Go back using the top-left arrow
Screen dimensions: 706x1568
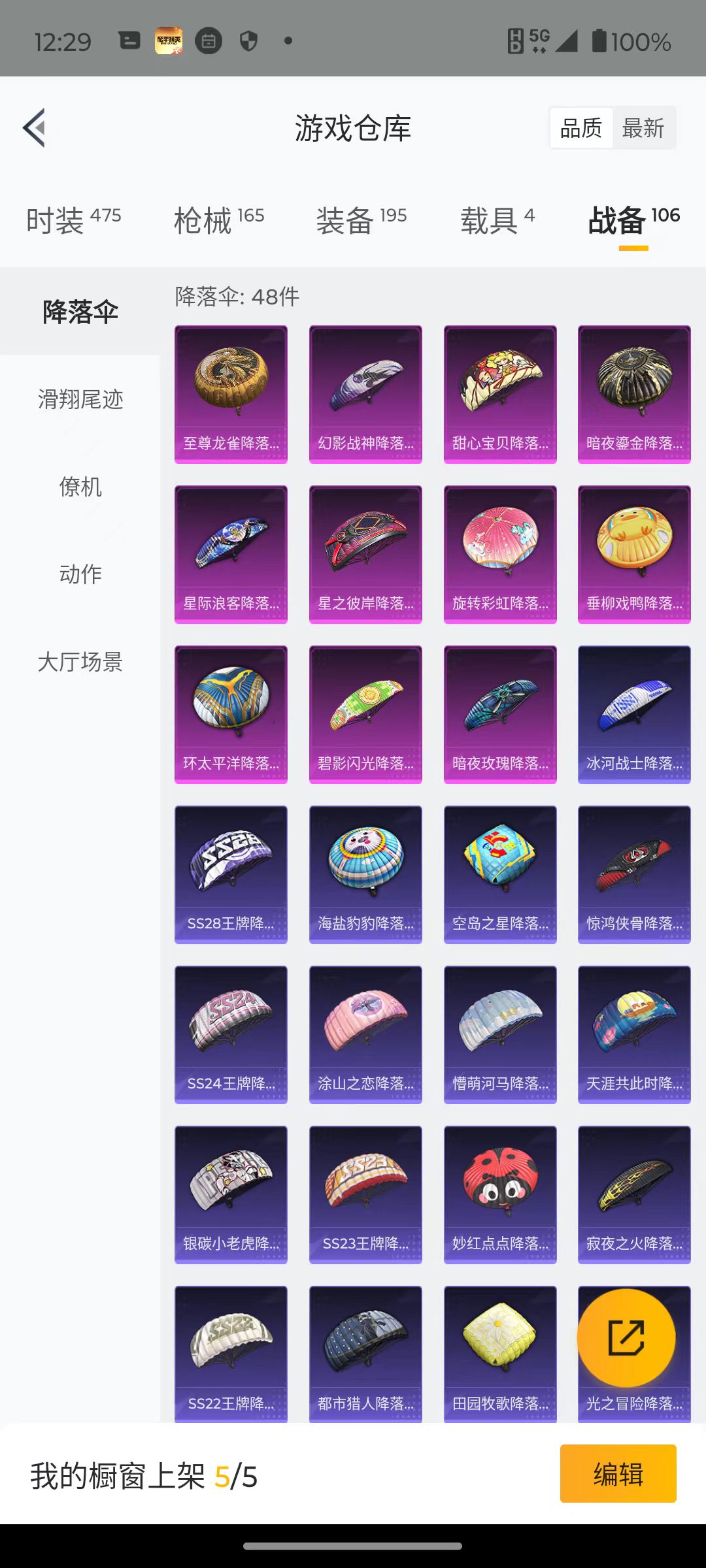35,127
